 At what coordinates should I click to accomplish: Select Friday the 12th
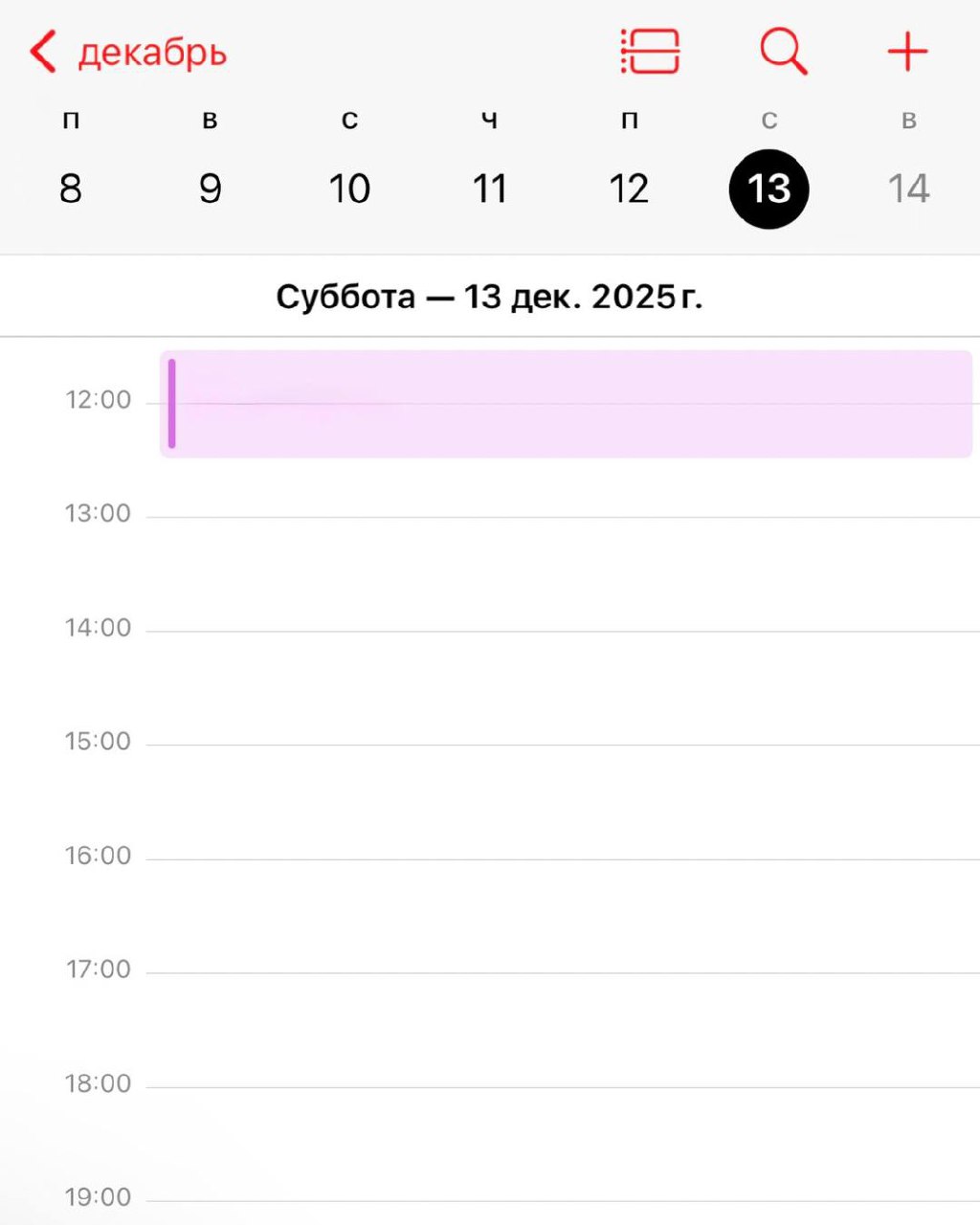(629, 189)
